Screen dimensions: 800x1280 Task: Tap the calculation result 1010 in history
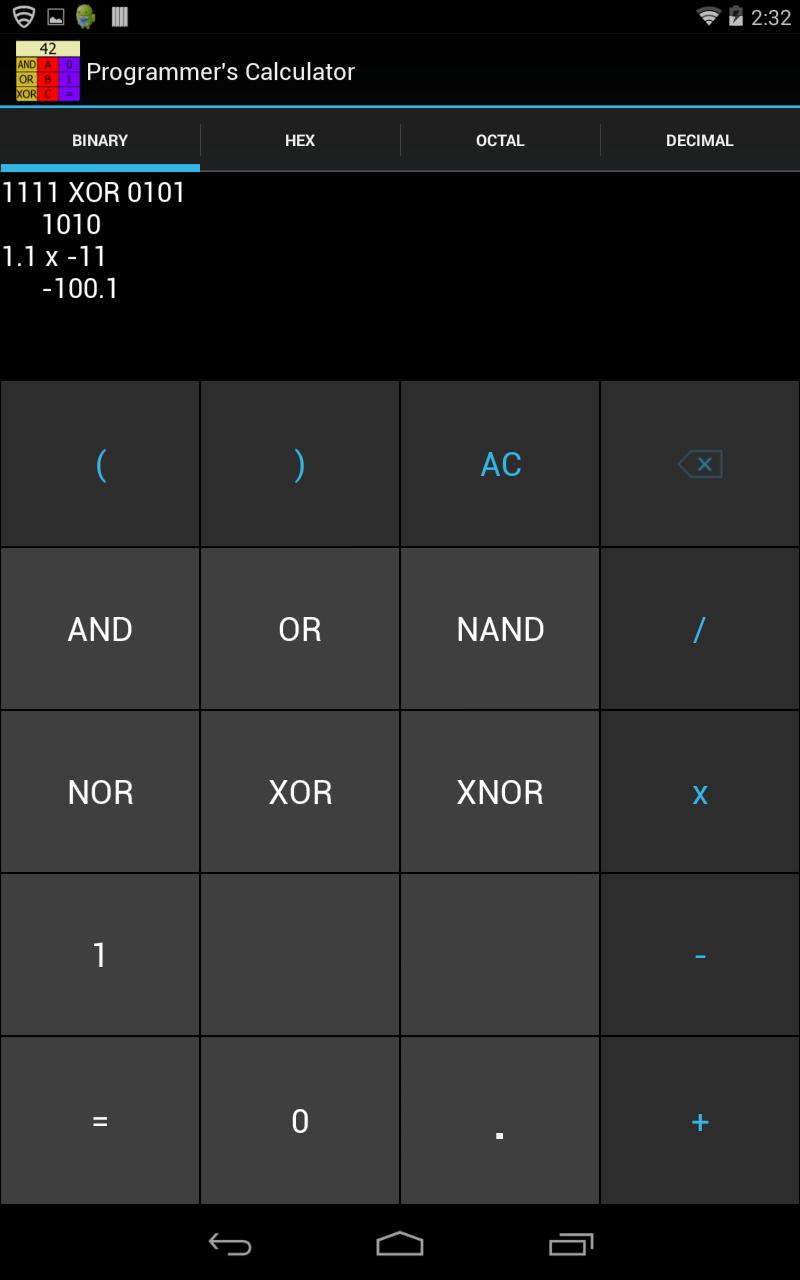pos(69,224)
